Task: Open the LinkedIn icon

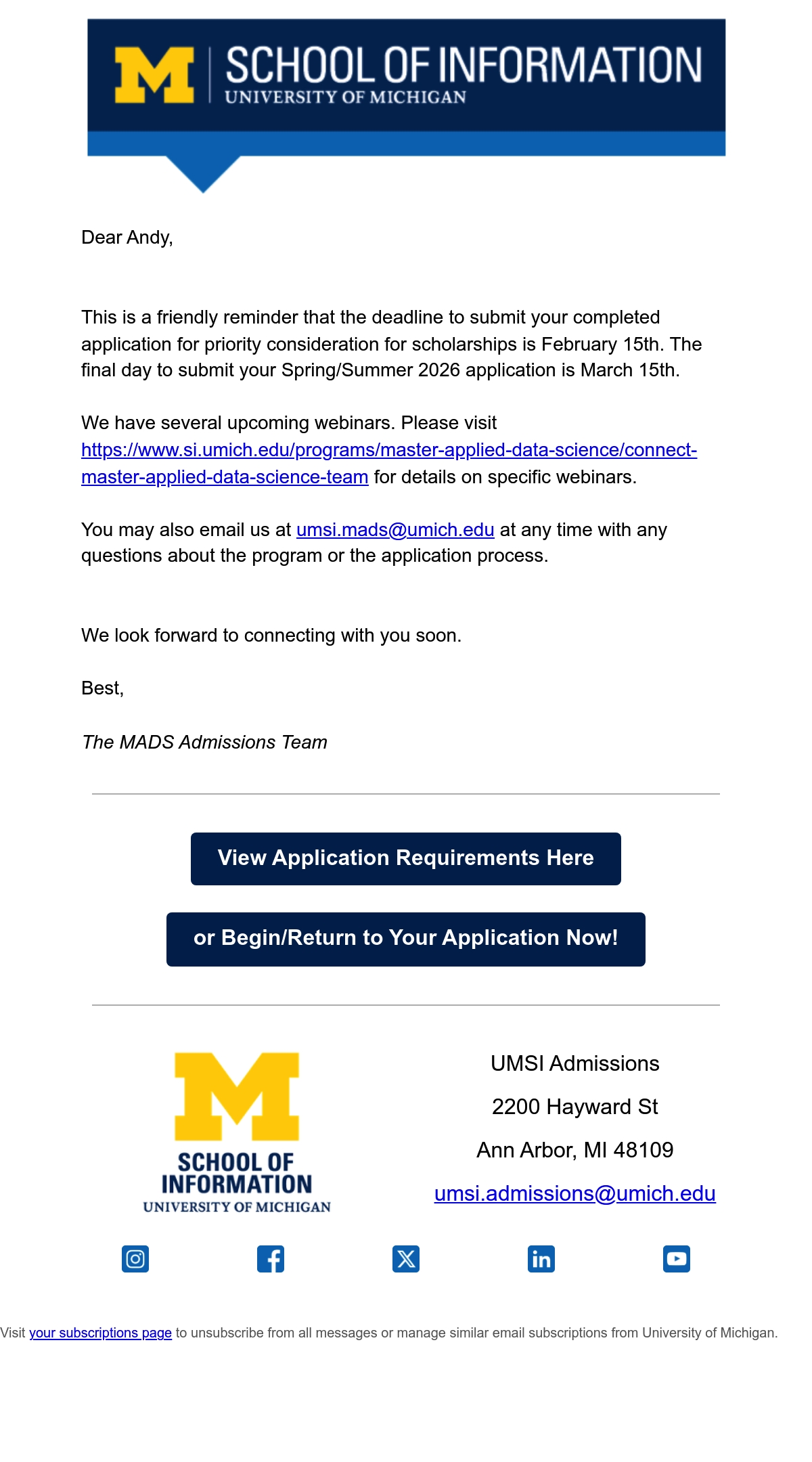Action: coord(541,1259)
